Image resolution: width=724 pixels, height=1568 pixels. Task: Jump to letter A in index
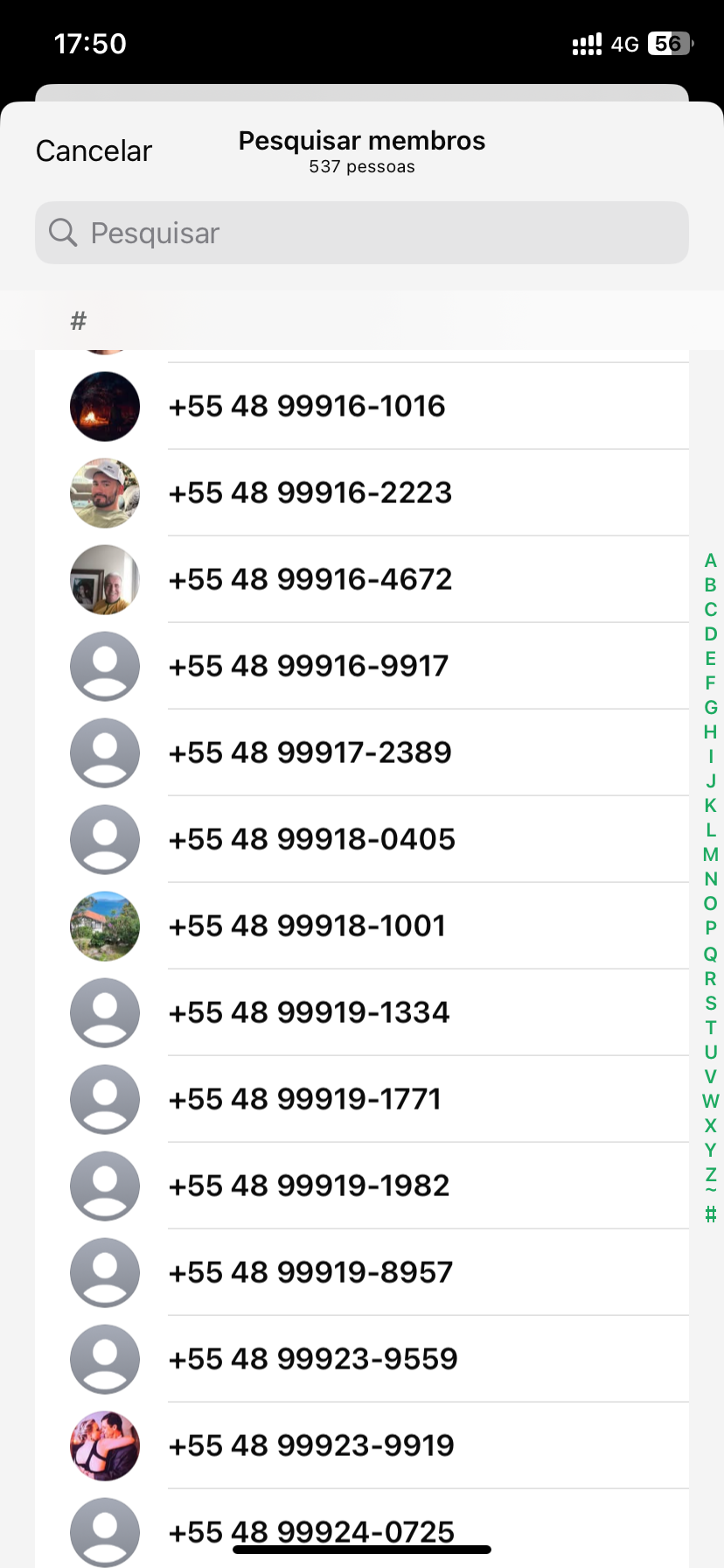point(710,561)
